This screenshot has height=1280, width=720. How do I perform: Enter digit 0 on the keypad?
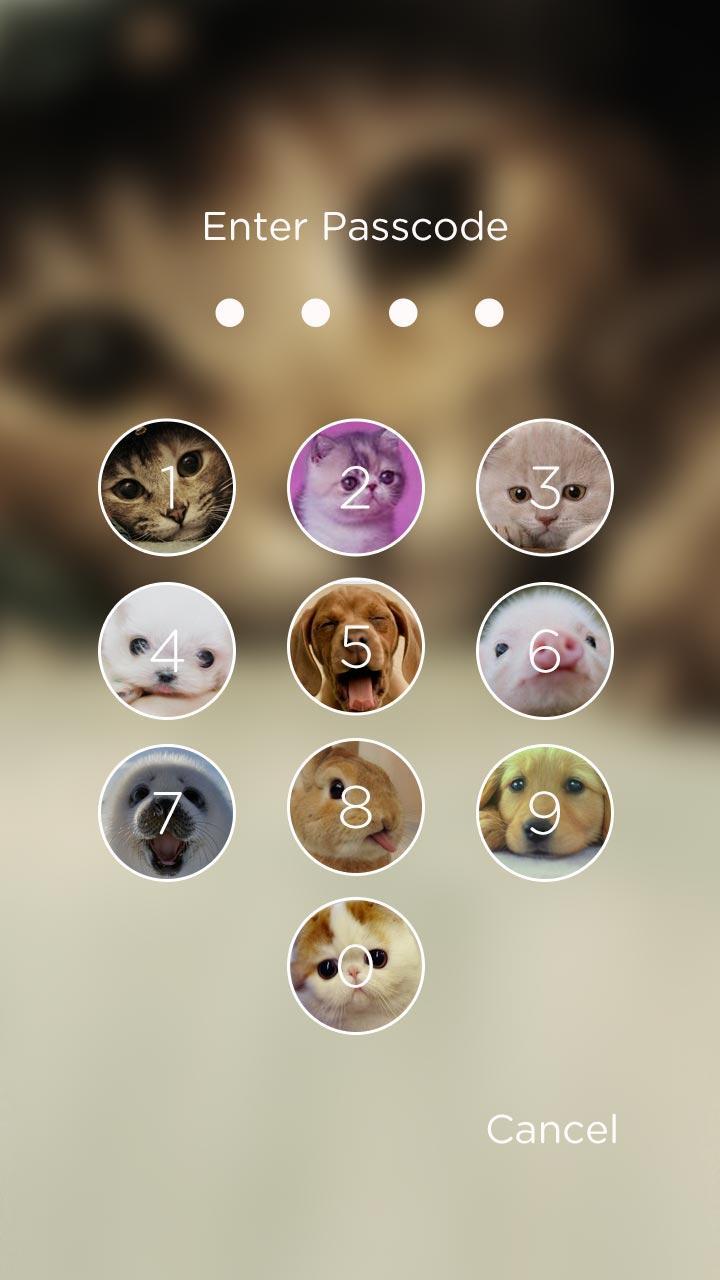click(x=356, y=966)
